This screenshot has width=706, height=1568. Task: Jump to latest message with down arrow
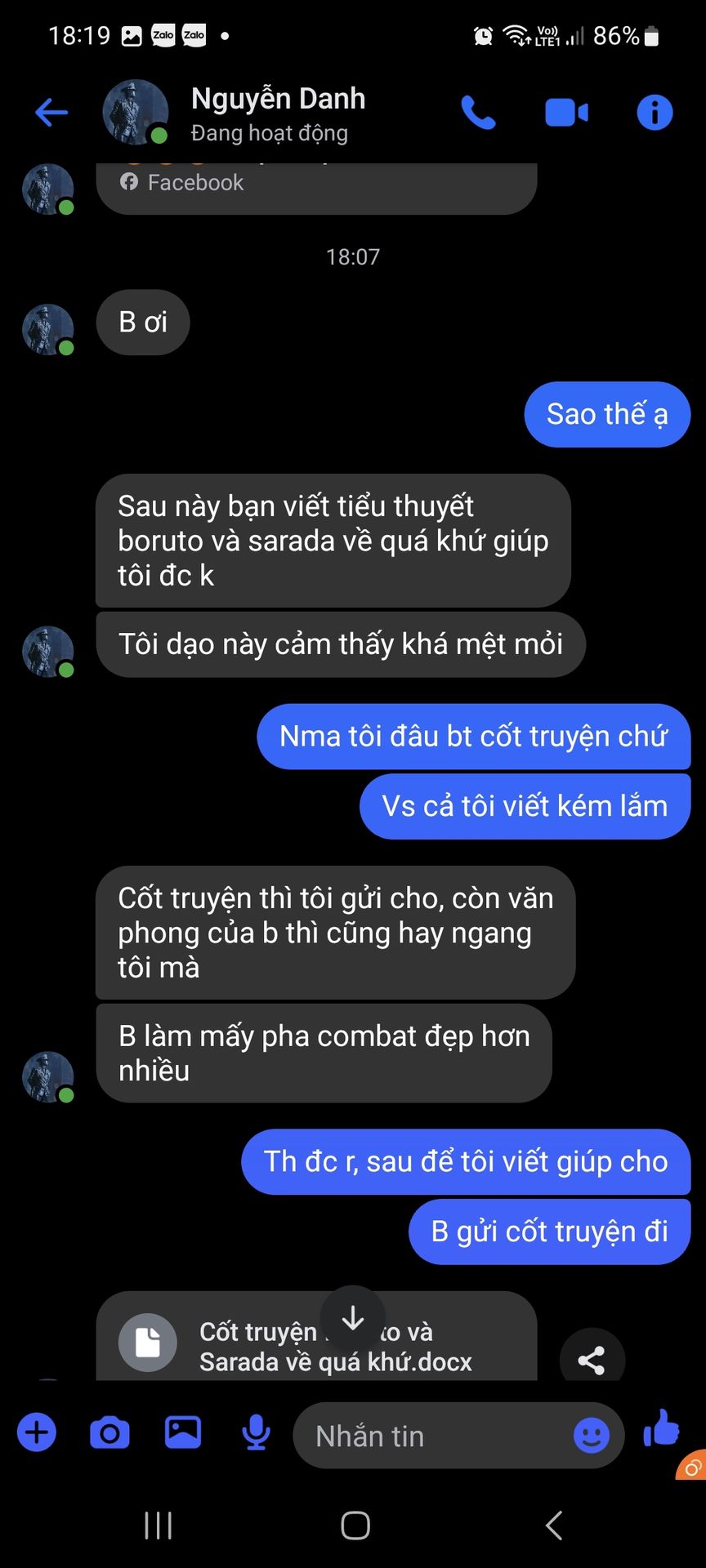coord(353,1317)
